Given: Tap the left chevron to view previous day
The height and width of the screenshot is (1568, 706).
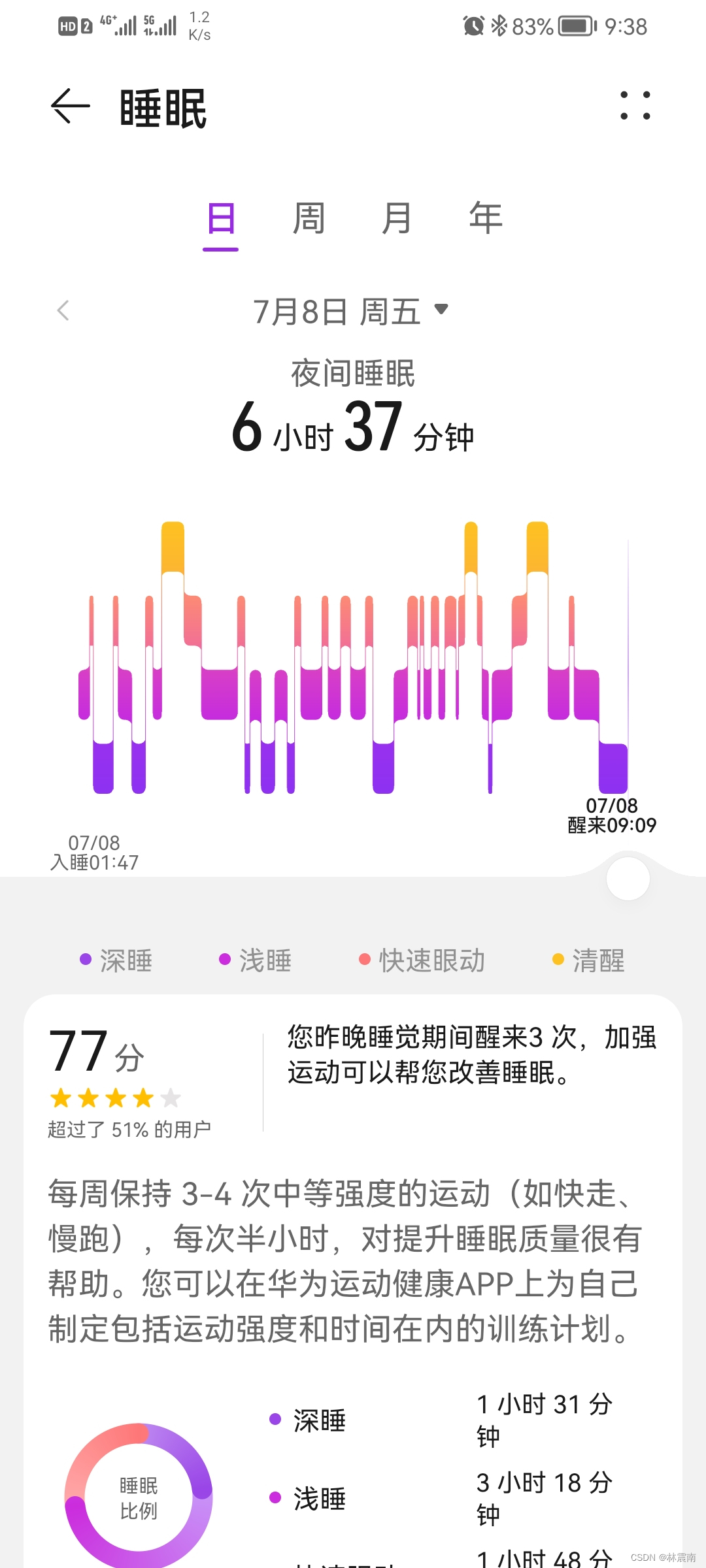Looking at the screenshot, I should pos(63,312).
